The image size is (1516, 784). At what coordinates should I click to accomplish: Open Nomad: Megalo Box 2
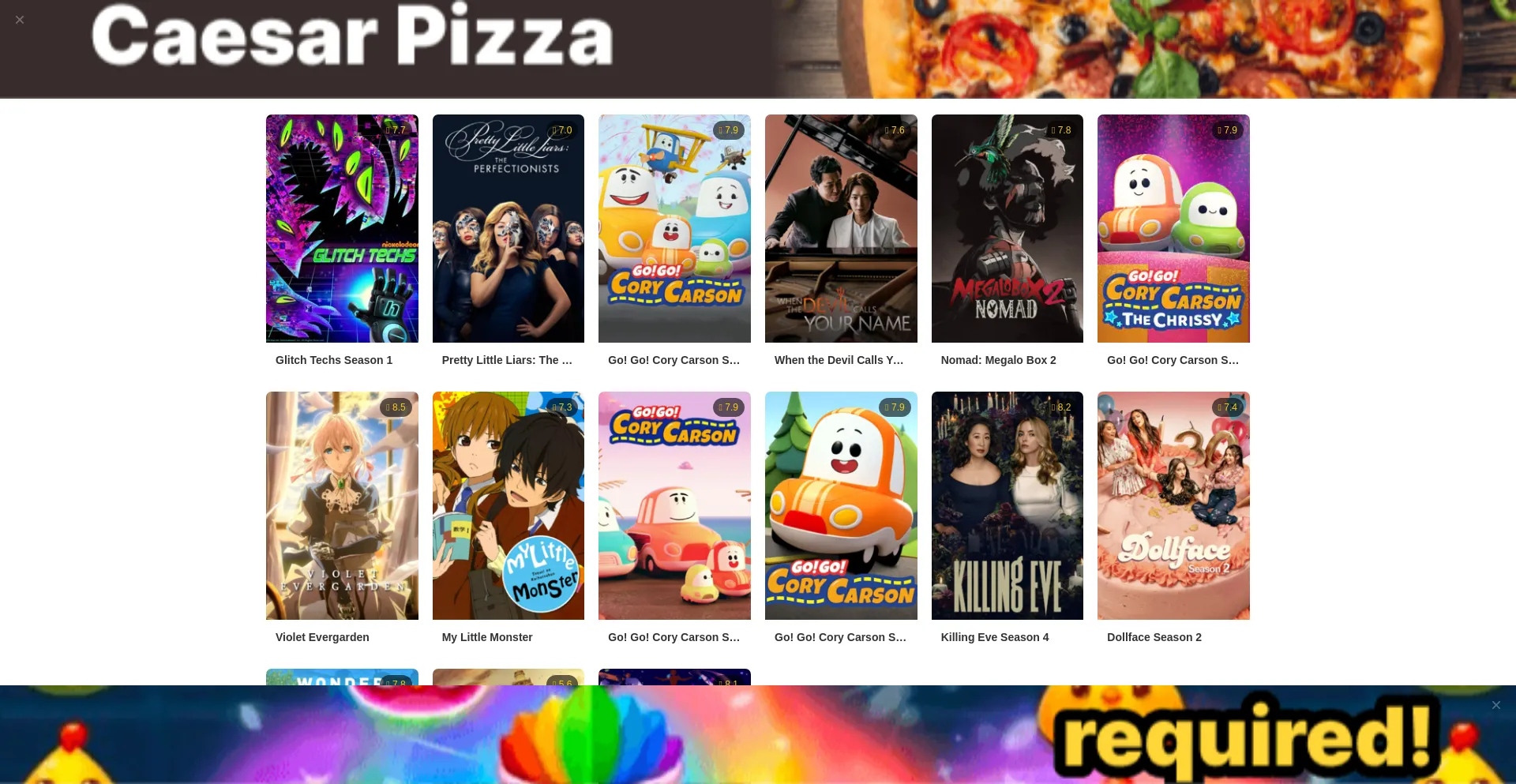click(1007, 229)
